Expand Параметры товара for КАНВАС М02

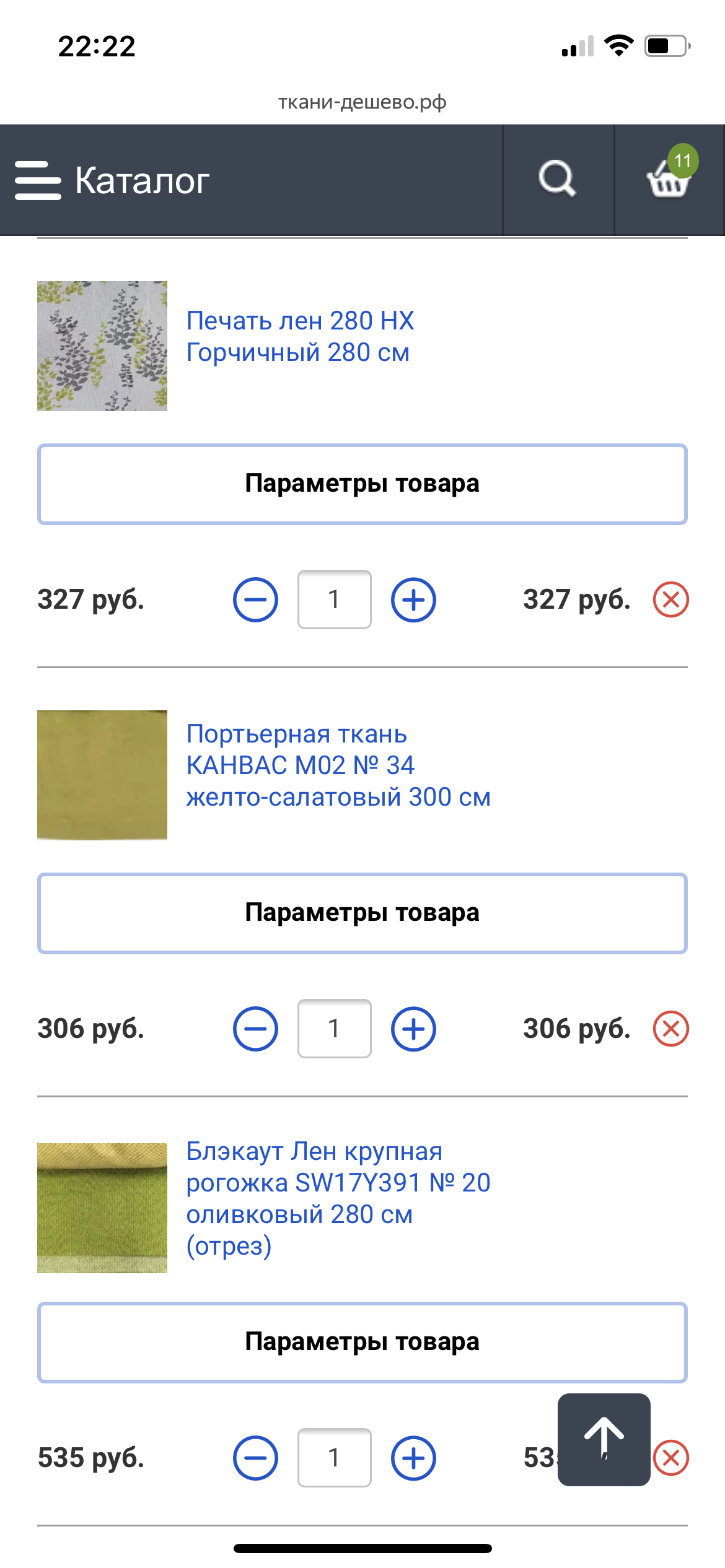pyautogui.click(x=362, y=913)
